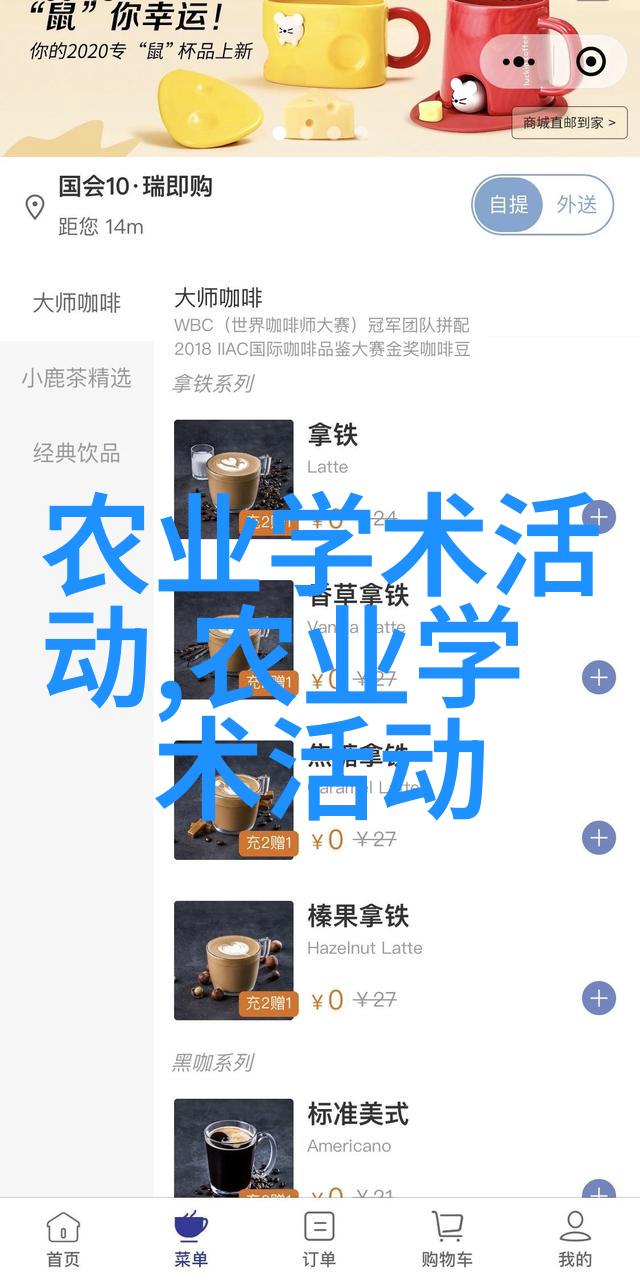Select the 自提 pickup option
This screenshot has width=640, height=1287.
(509, 205)
